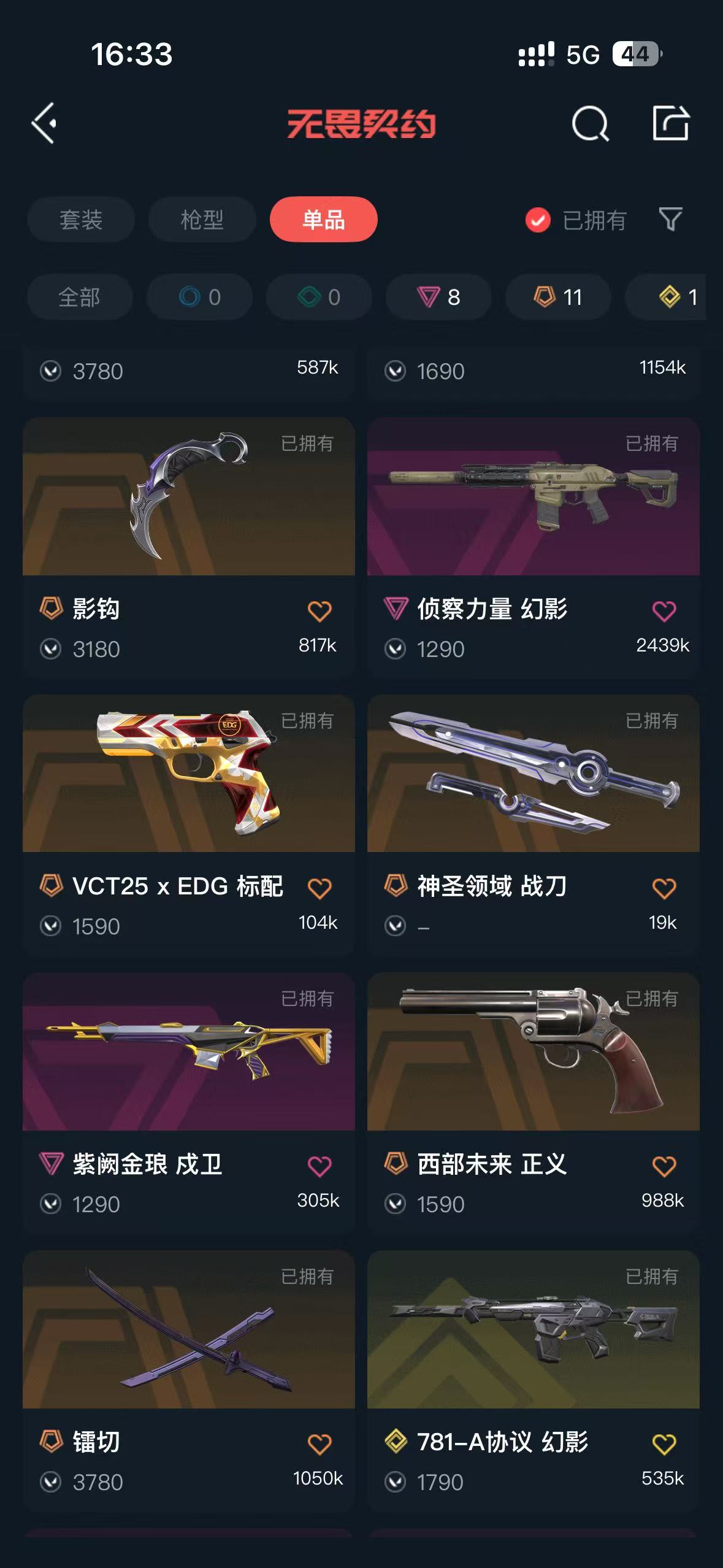Filter by the orange tier chip showing 11
723x1568 pixels.
click(x=557, y=298)
